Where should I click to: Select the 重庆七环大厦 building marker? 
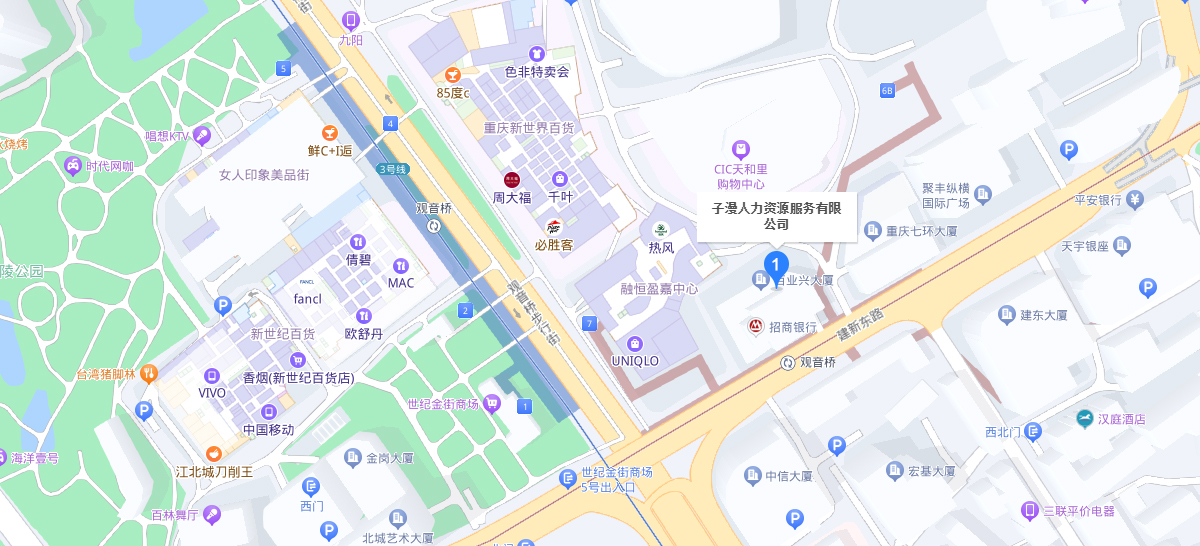(x=872, y=231)
